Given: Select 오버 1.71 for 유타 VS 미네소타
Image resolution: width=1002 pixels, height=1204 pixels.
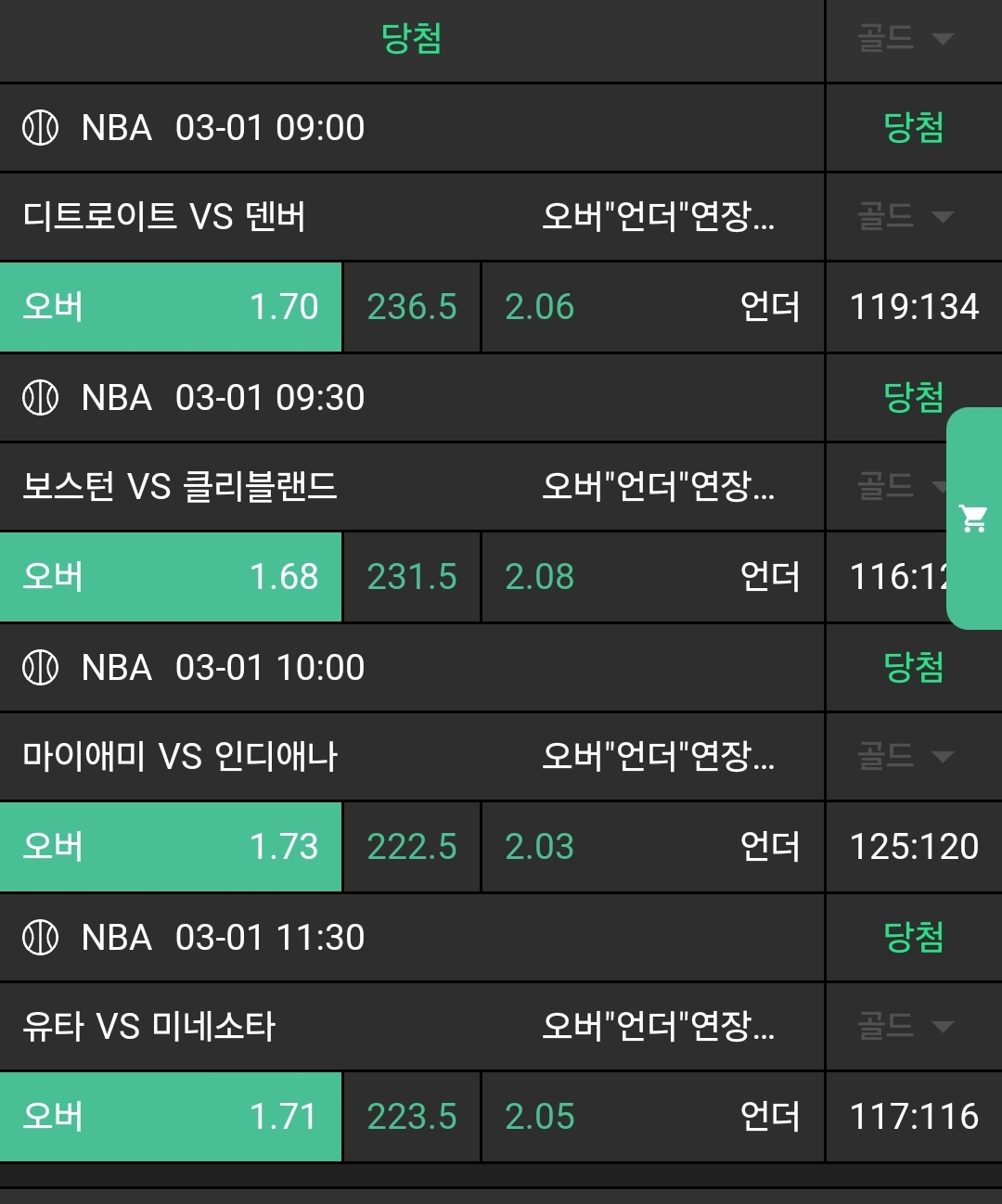Looking at the screenshot, I should pos(171,1117).
